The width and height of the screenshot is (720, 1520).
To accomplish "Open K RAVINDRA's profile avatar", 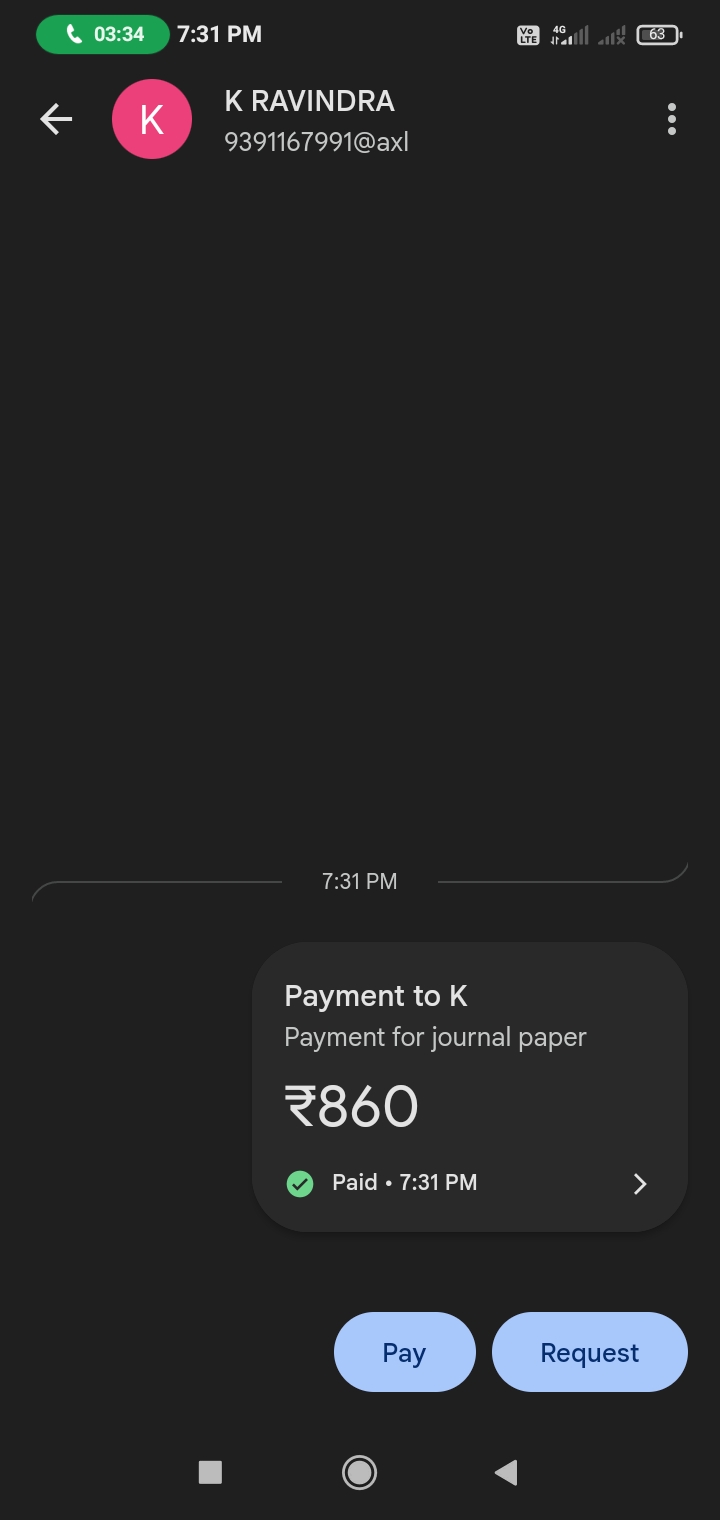I will 152,120.
